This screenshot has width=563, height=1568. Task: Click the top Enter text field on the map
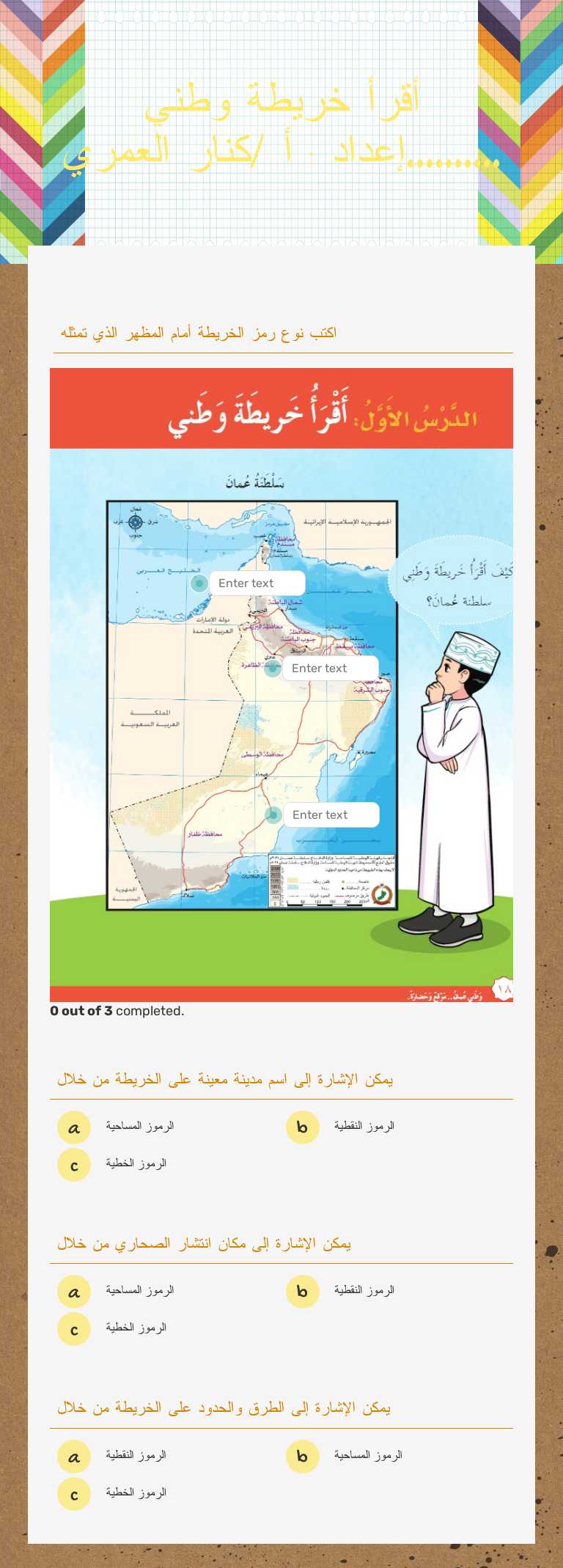click(257, 583)
